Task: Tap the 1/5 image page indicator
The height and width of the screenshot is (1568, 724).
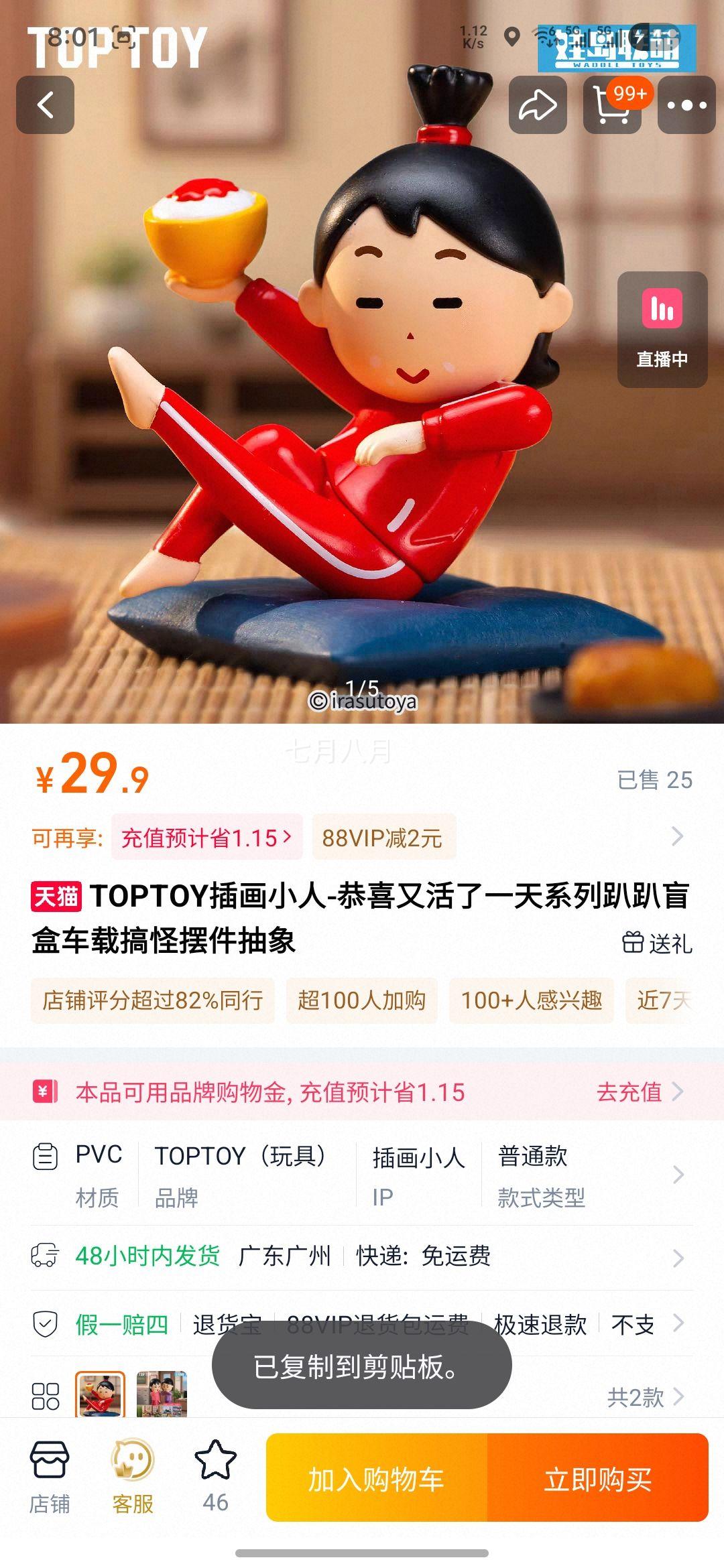Action: point(362,688)
